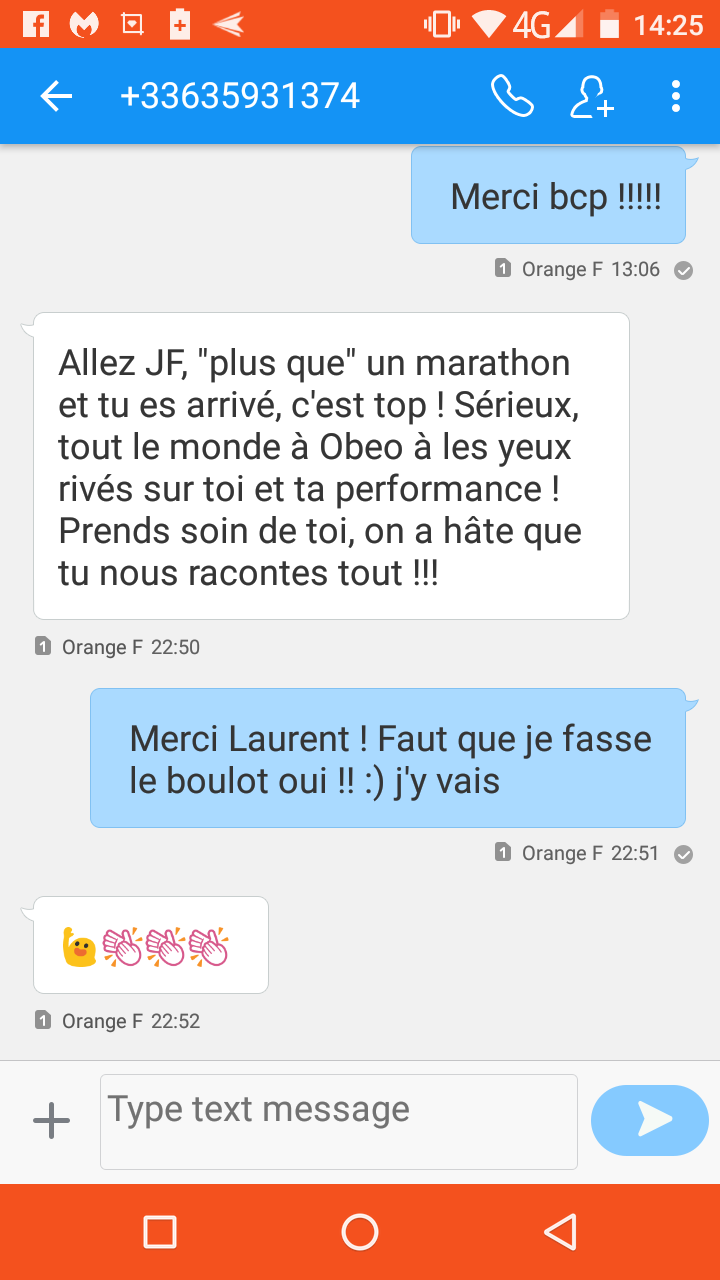Image resolution: width=720 pixels, height=1280 pixels.
Task: Add this number to contacts
Action: (591, 97)
